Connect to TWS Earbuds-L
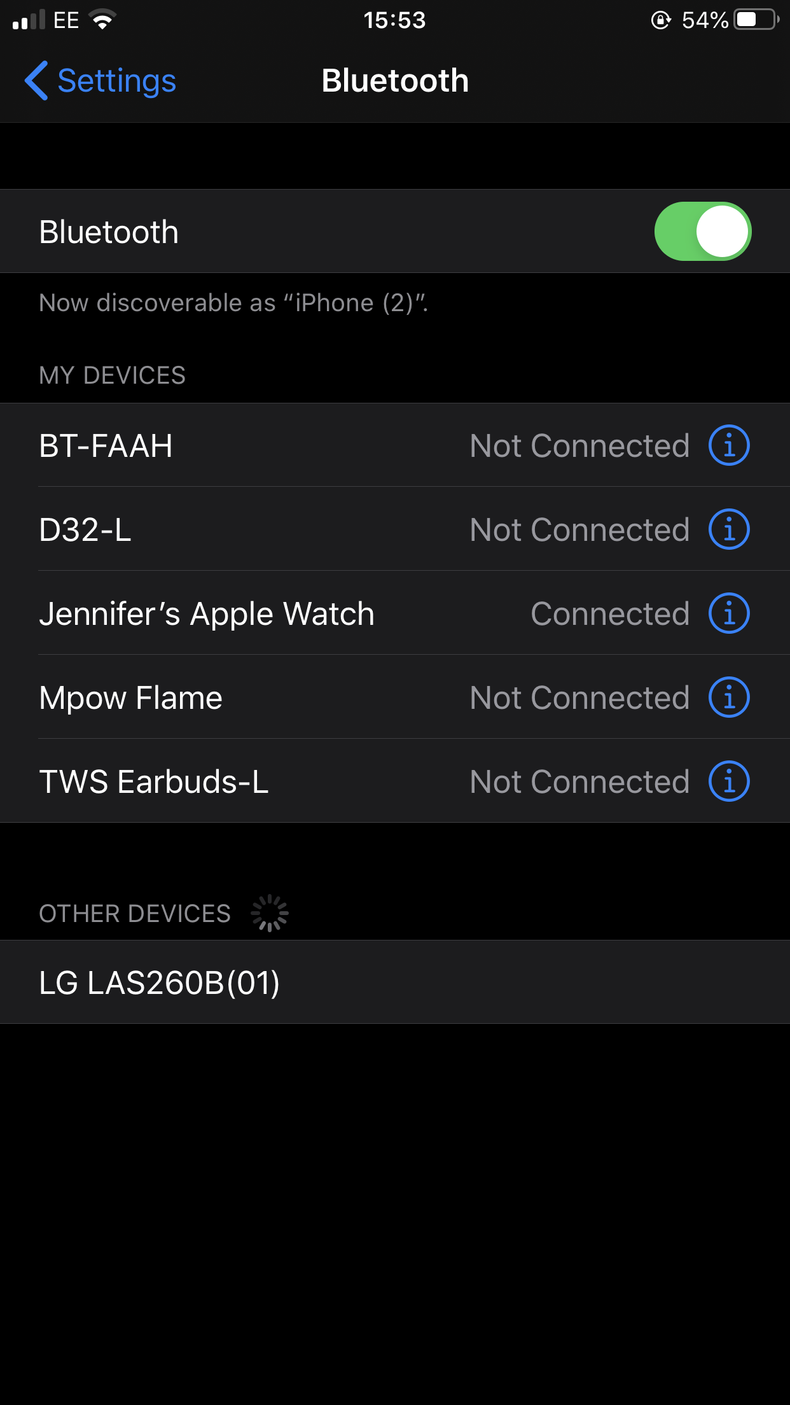 click(x=300, y=781)
